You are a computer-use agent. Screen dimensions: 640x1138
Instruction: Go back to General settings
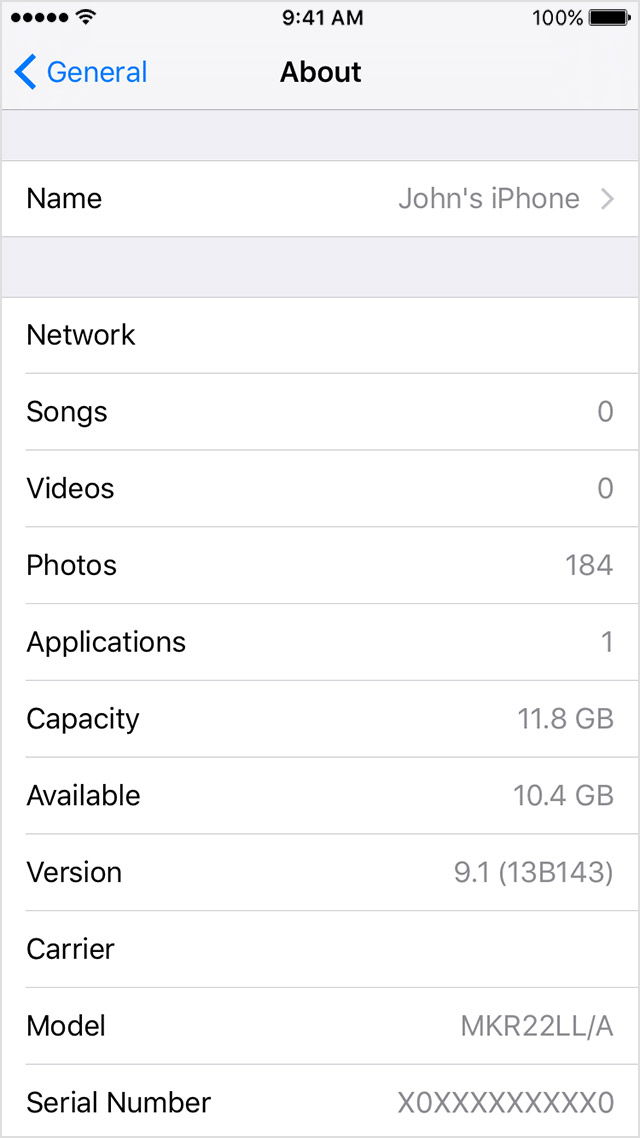pyautogui.click(x=80, y=72)
